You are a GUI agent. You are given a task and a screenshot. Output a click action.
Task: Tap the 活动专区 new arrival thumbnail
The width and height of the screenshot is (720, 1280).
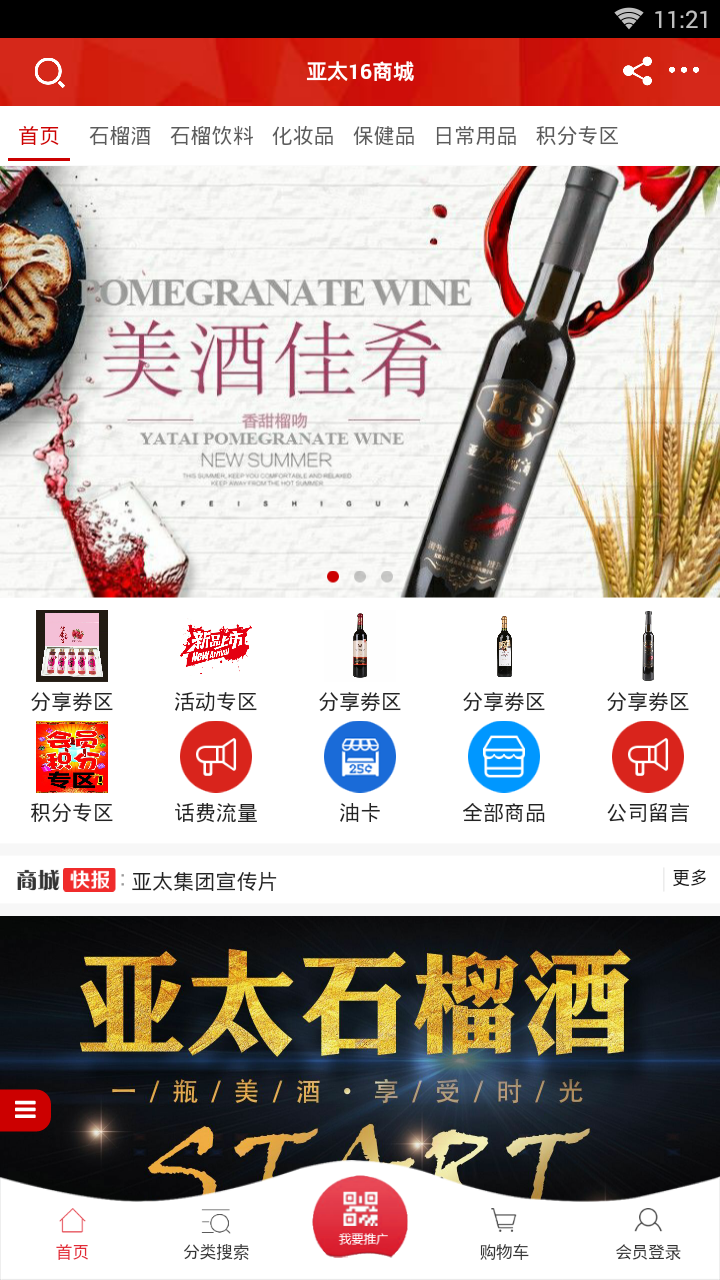[x=216, y=644]
